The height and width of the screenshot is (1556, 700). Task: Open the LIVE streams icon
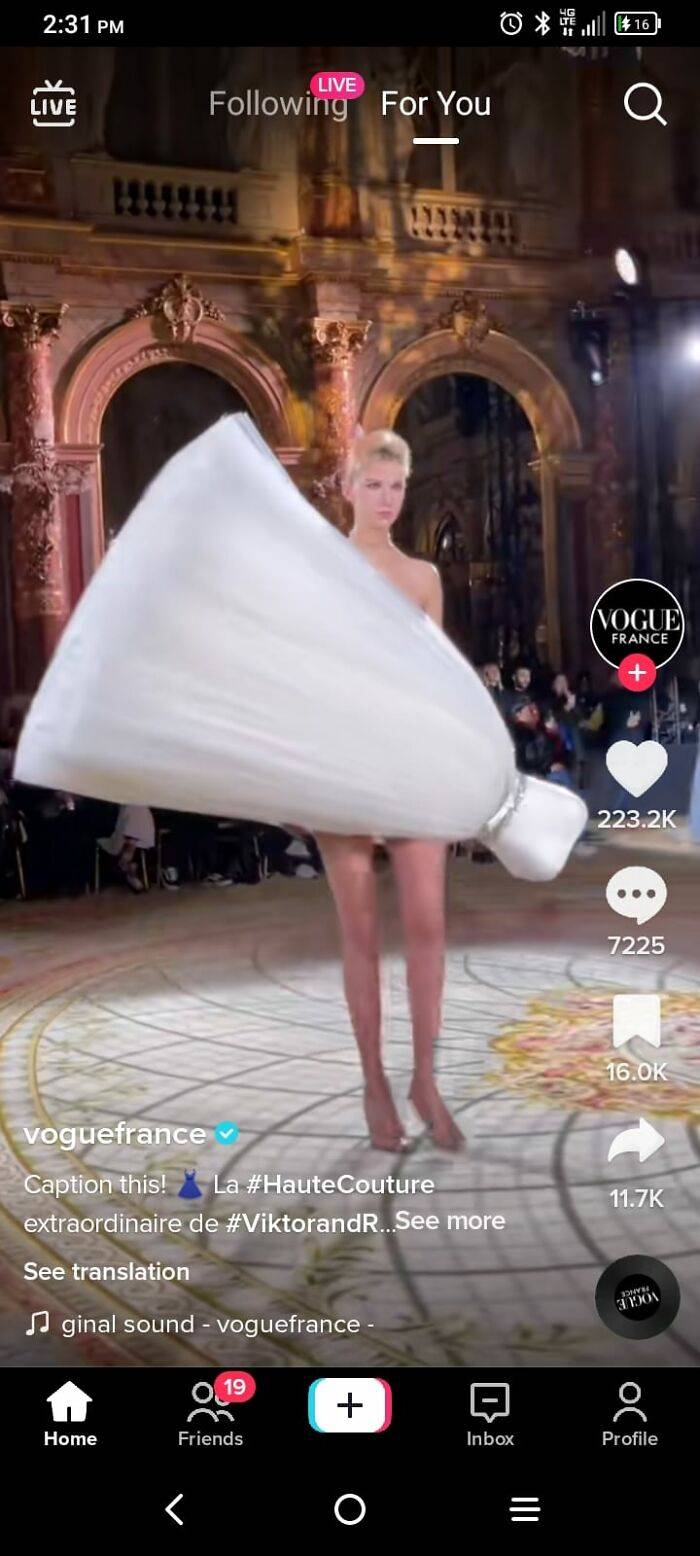tap(53, 104)
